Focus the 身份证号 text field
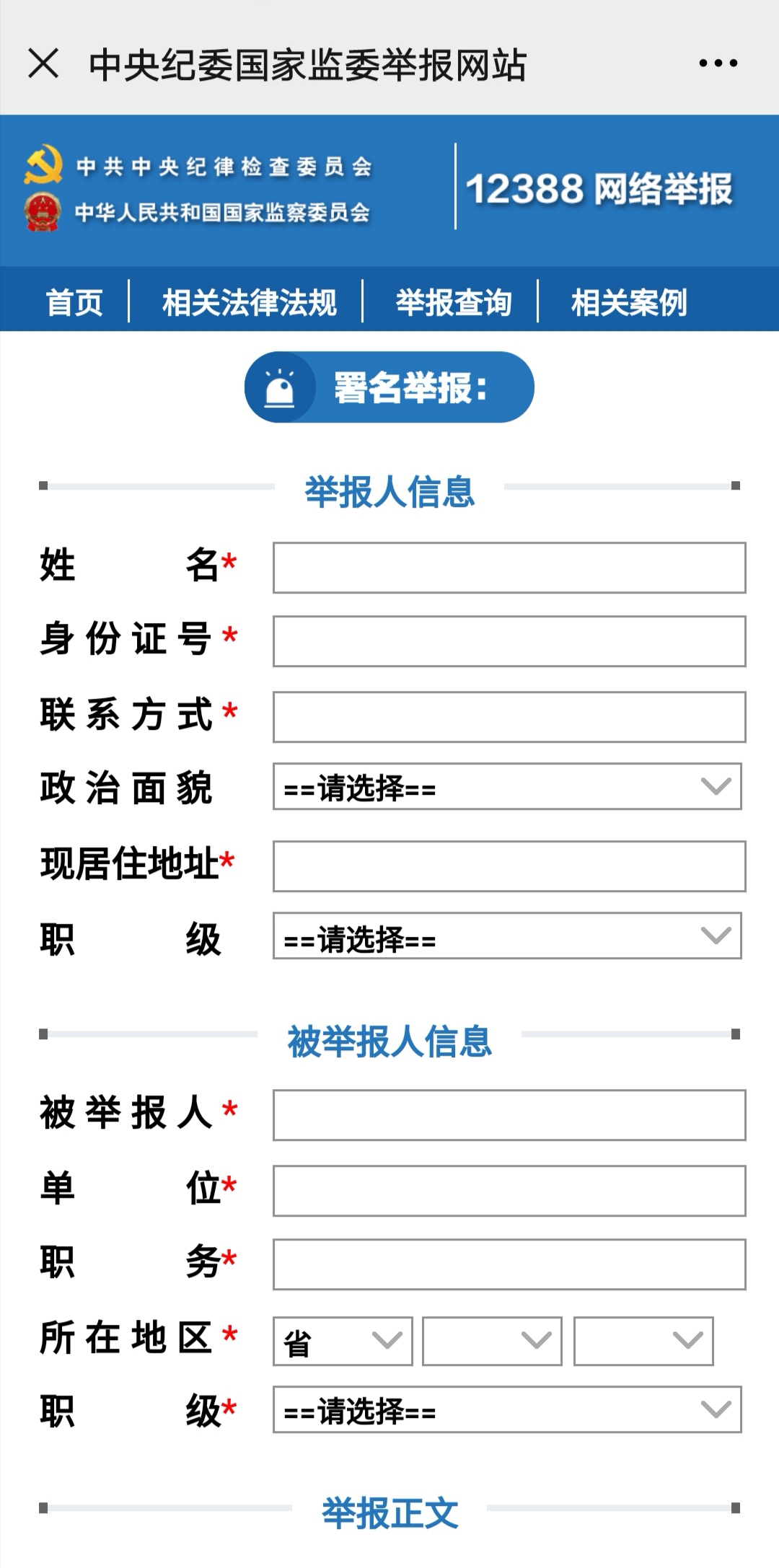This screenshot has height=1568, width=779. 509,641
